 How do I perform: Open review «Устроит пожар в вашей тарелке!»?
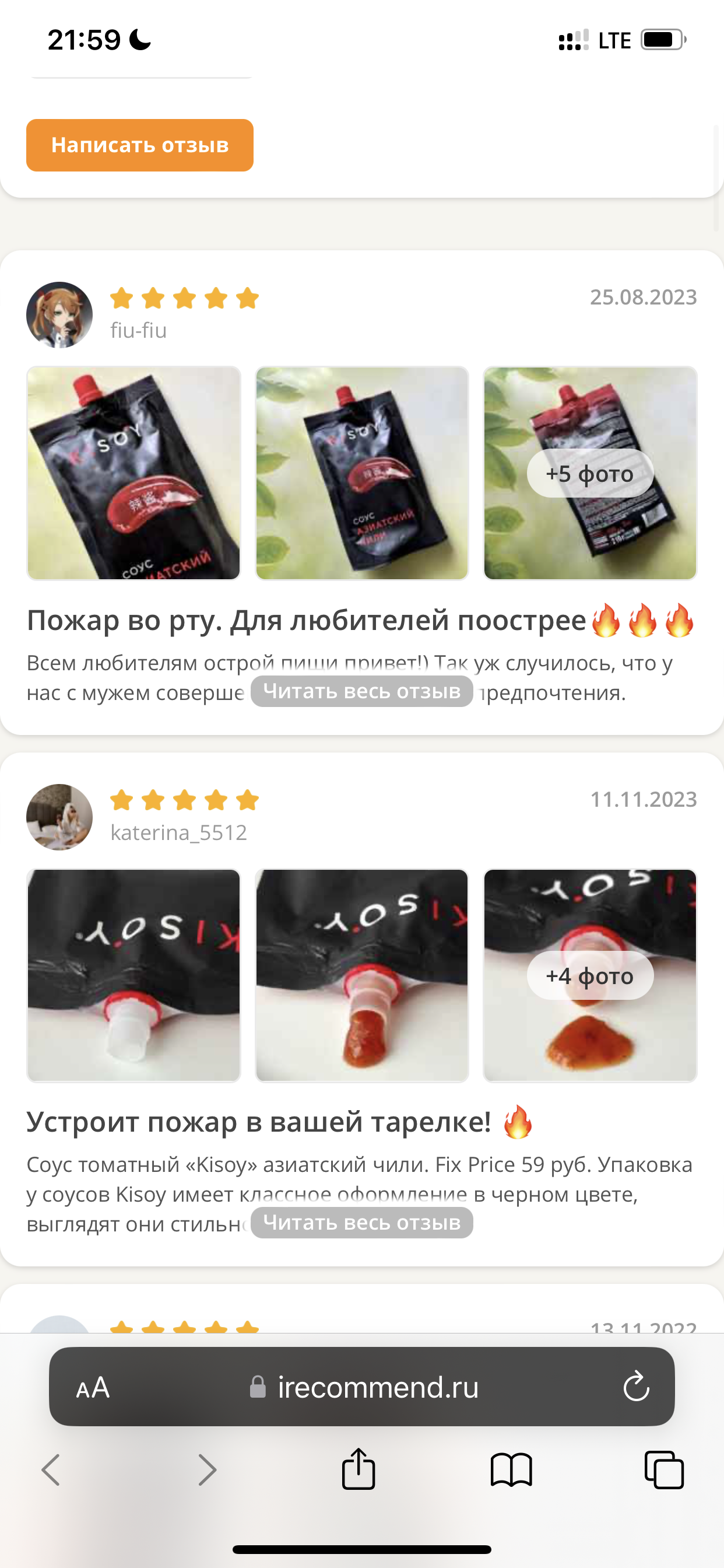259,1122
